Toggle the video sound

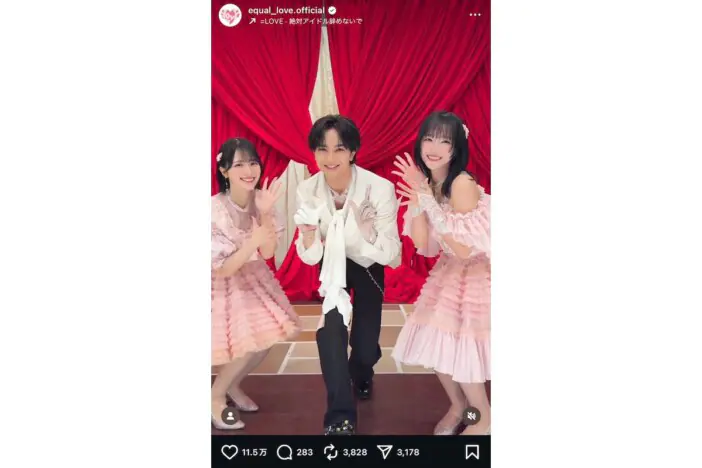coord(472,416)
